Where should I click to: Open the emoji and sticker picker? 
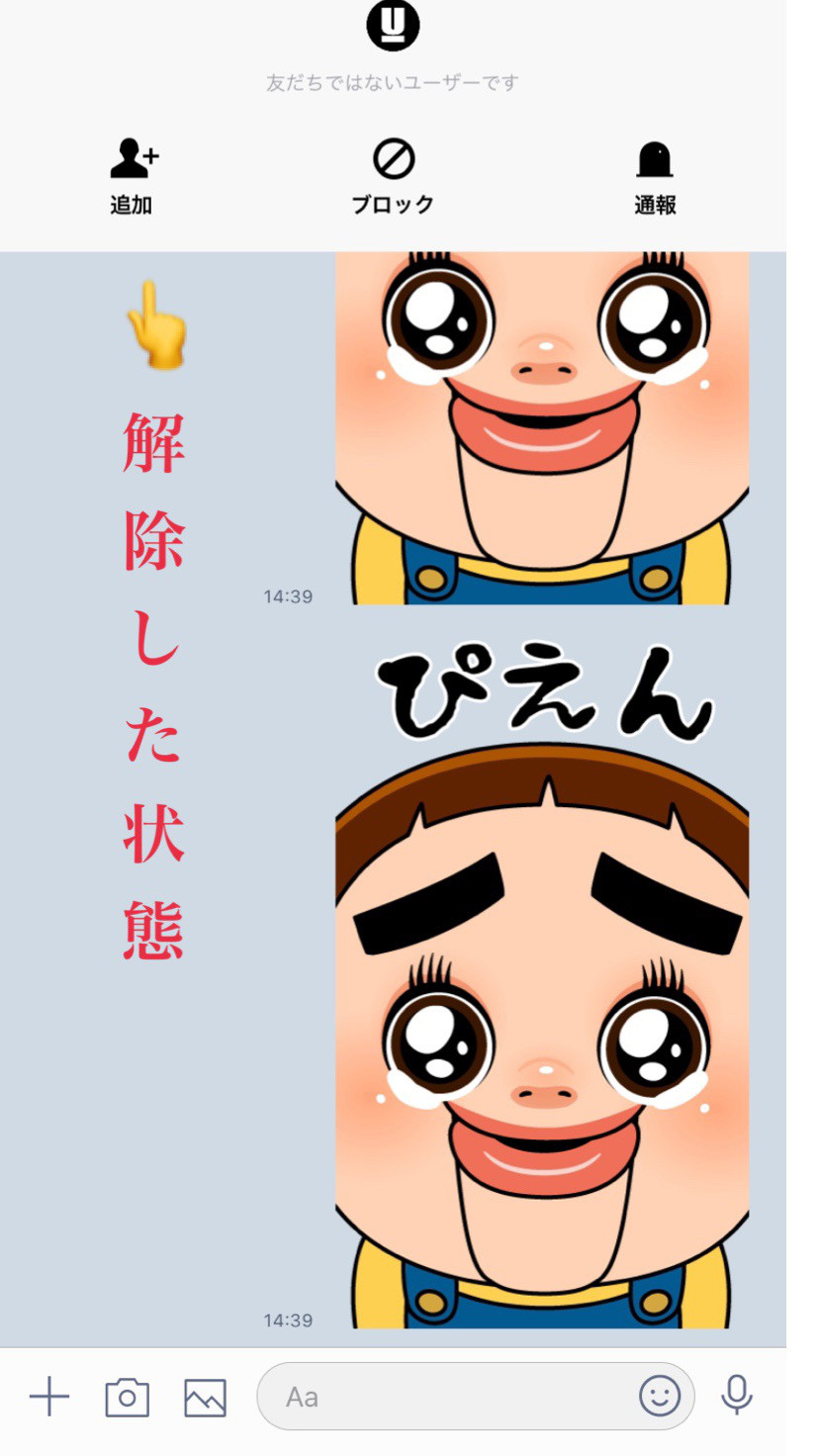(x=660, y=1397)
